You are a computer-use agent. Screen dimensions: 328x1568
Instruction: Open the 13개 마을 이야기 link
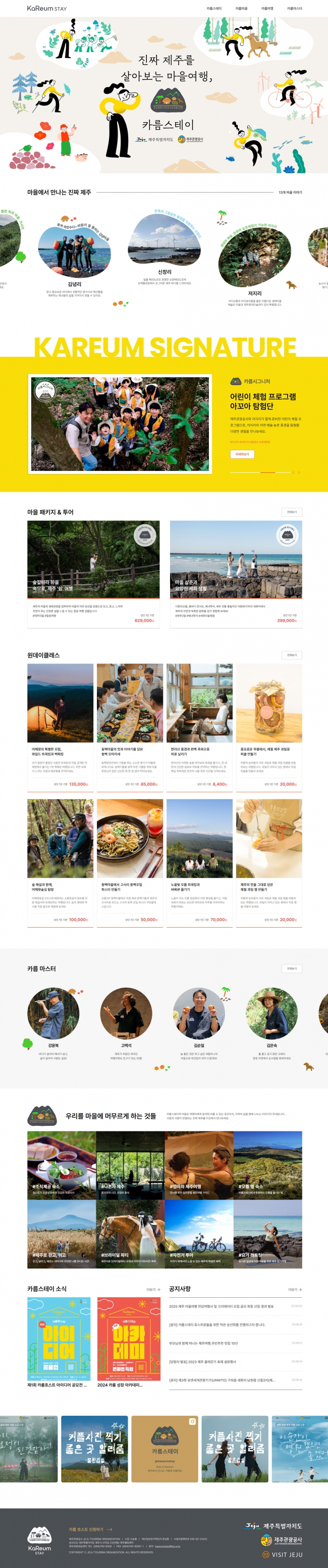pos(290,193)
